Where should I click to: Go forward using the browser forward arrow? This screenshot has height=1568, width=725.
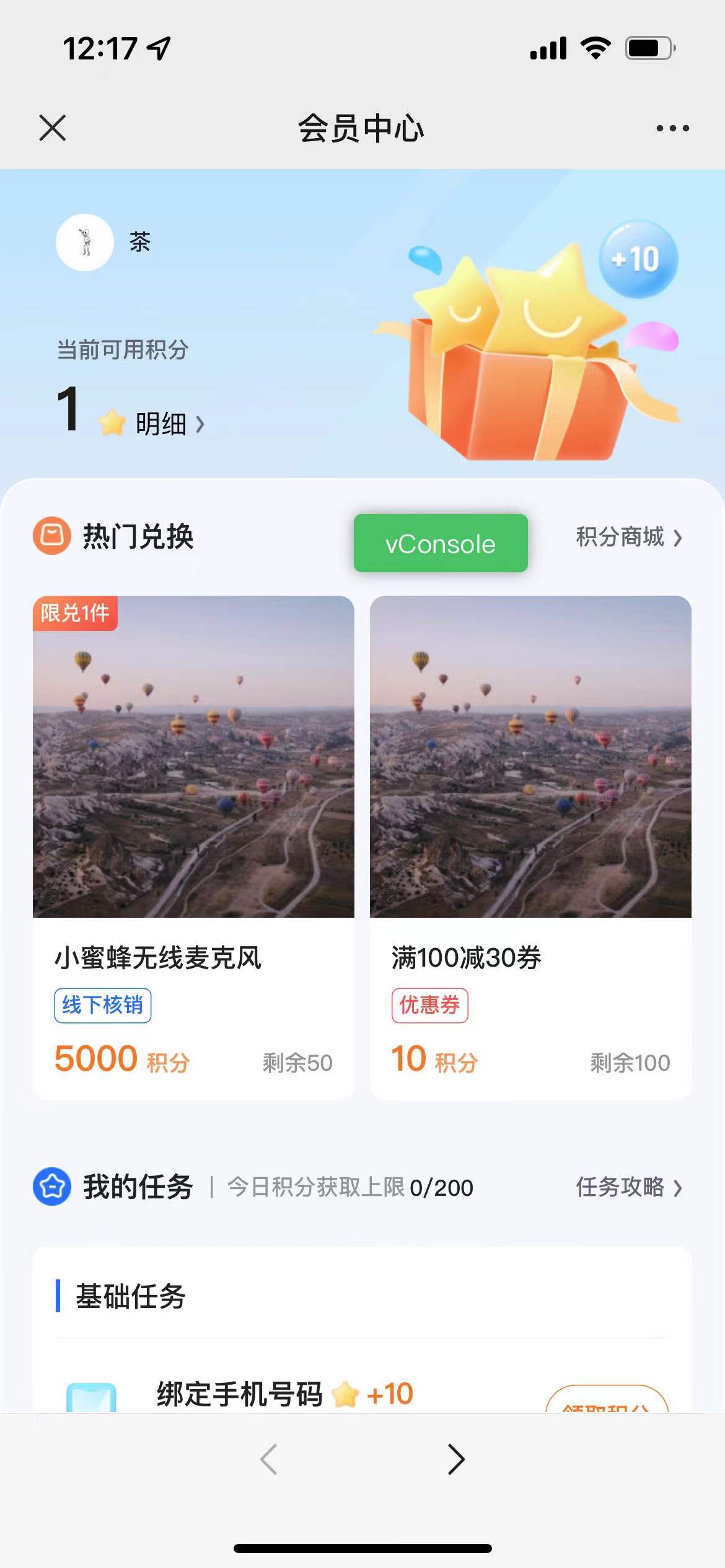pos(456,1460)
